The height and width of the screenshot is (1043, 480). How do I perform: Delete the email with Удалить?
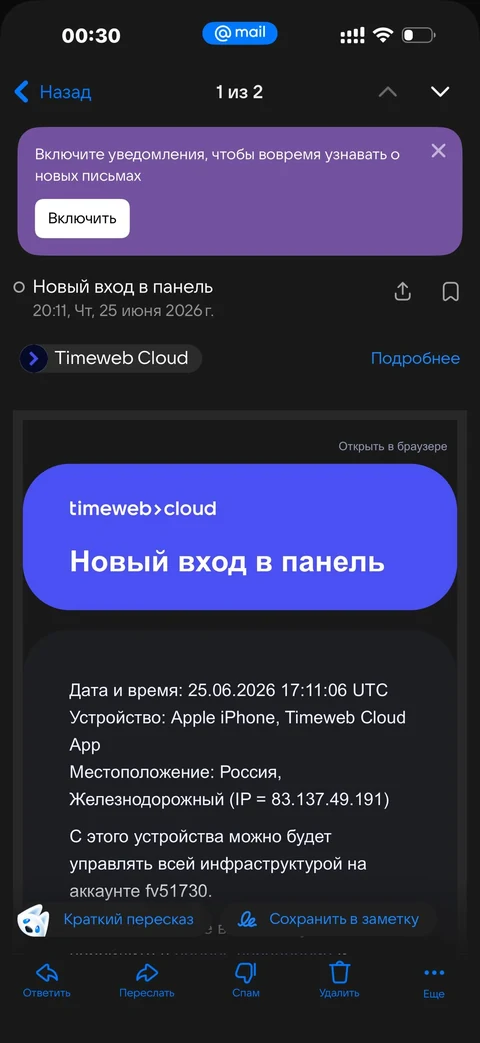click(340, 980)
